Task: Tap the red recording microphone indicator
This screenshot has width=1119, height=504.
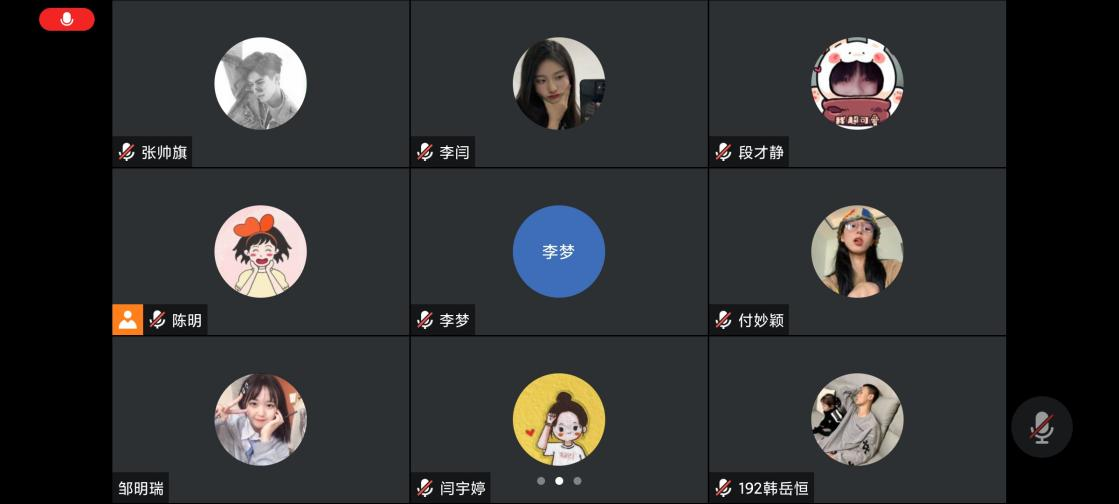Action: (x=67, y=19)
